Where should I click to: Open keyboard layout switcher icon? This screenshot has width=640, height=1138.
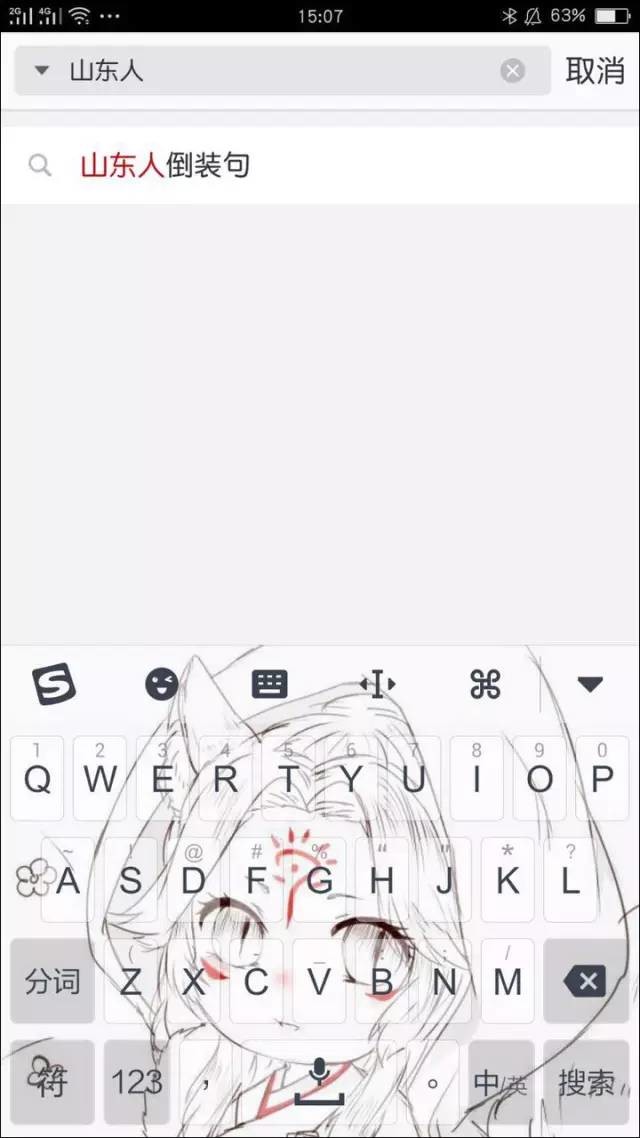pyautogui.click(x=269, y=684)
